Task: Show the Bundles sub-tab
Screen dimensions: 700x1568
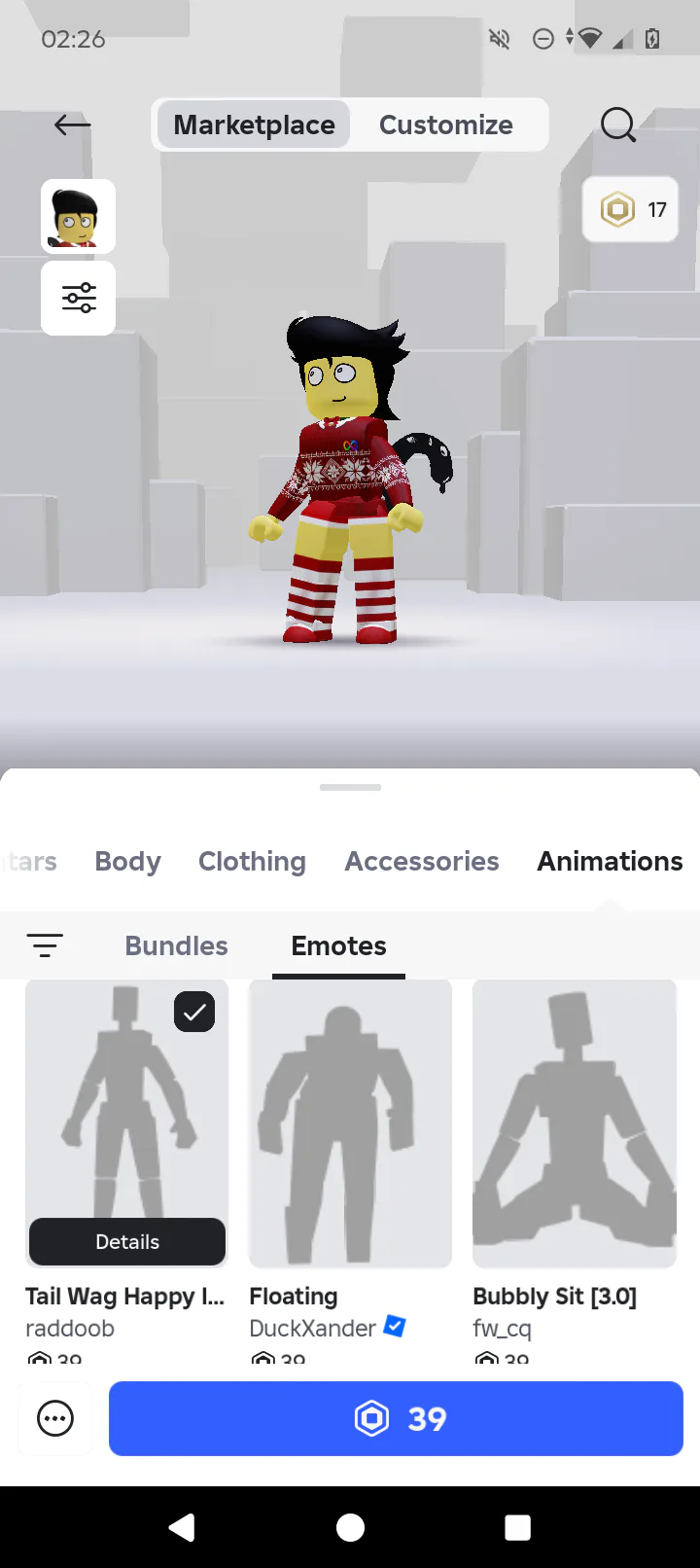Action: pyautogui.click(x=176, y=946)
